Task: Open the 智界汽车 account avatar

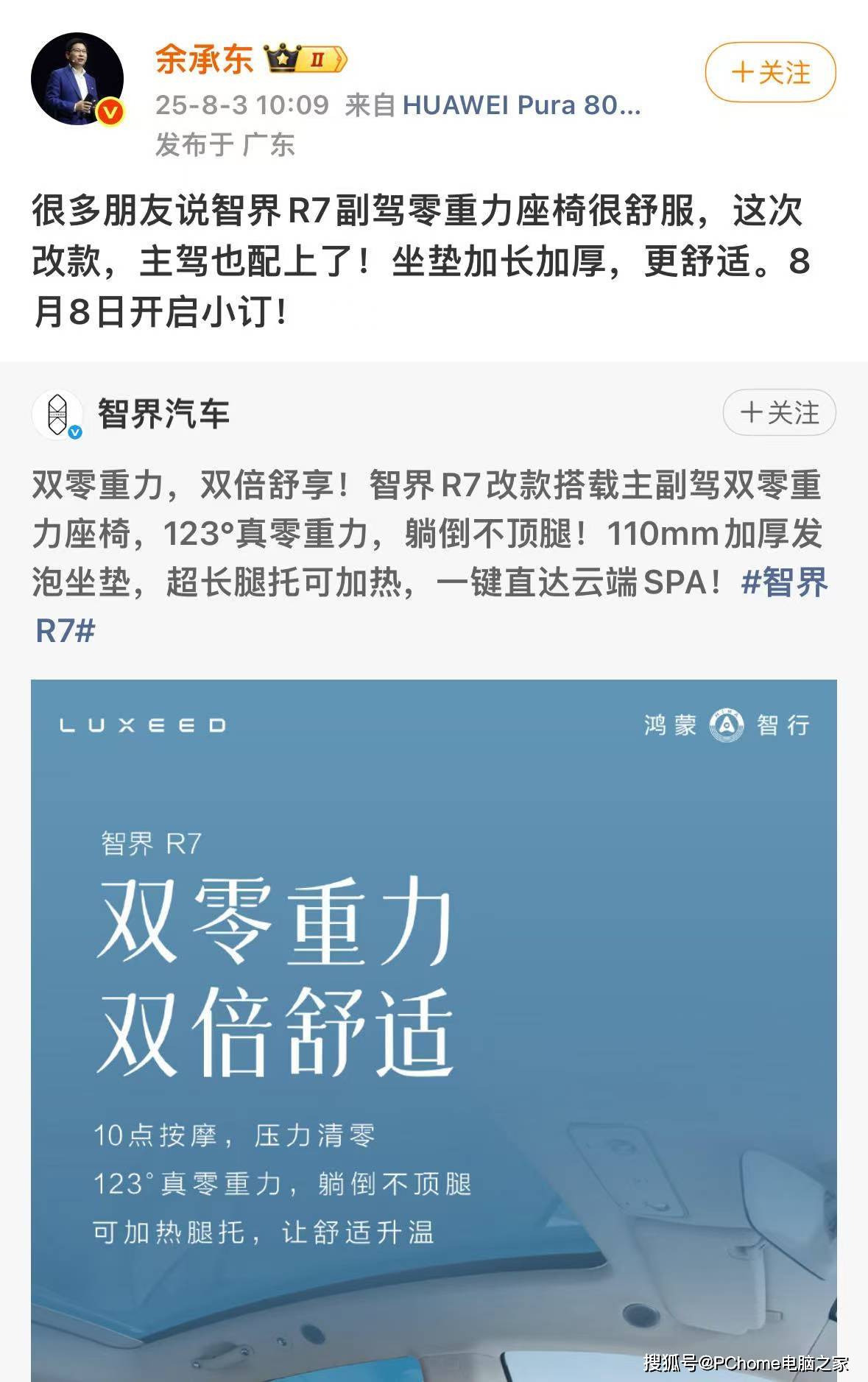Action: pyautogui.click(x=57, y=414)
